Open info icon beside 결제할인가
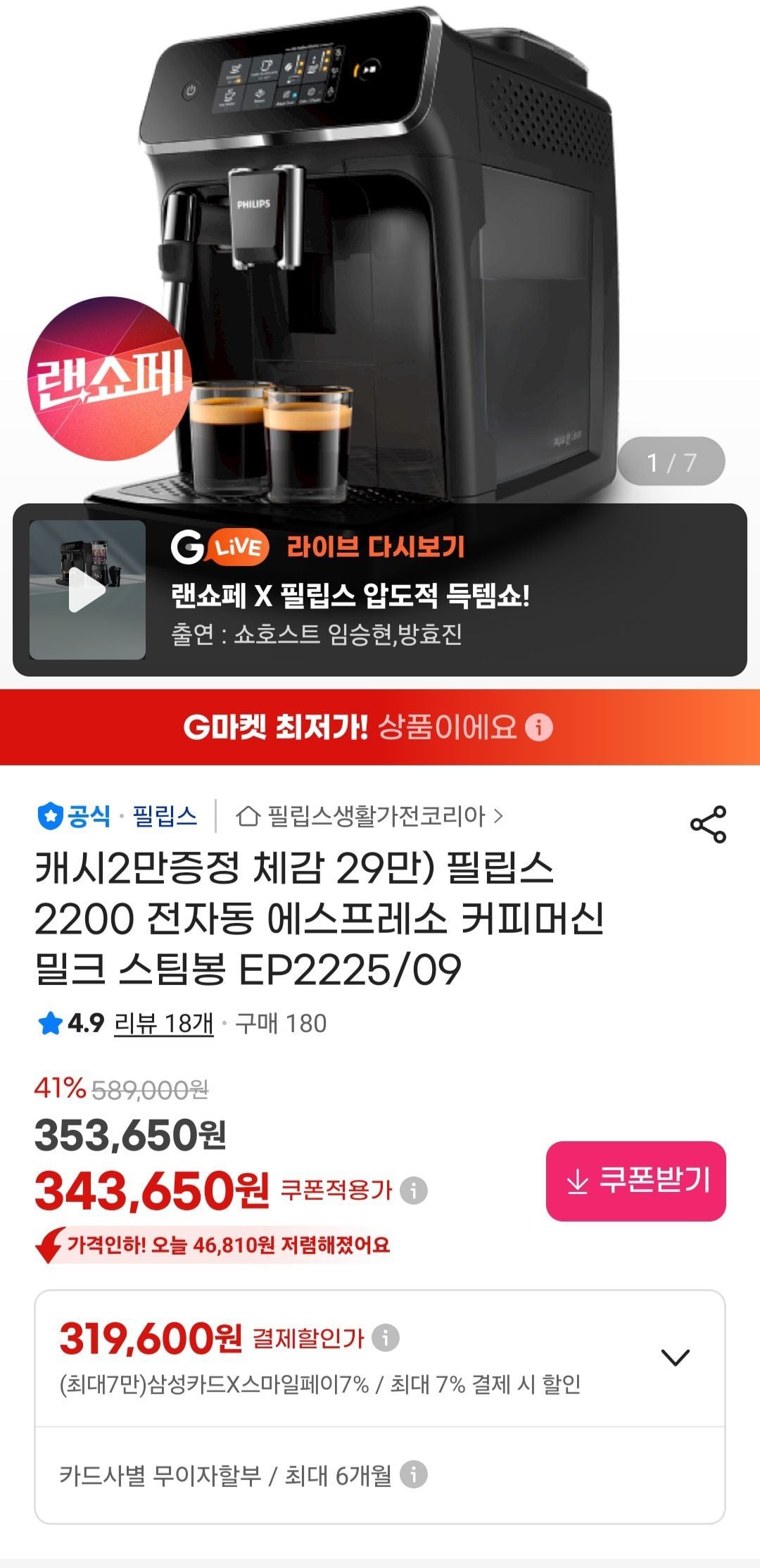Viewport: 760px width, 1568px height. (x=385, y=1338)
